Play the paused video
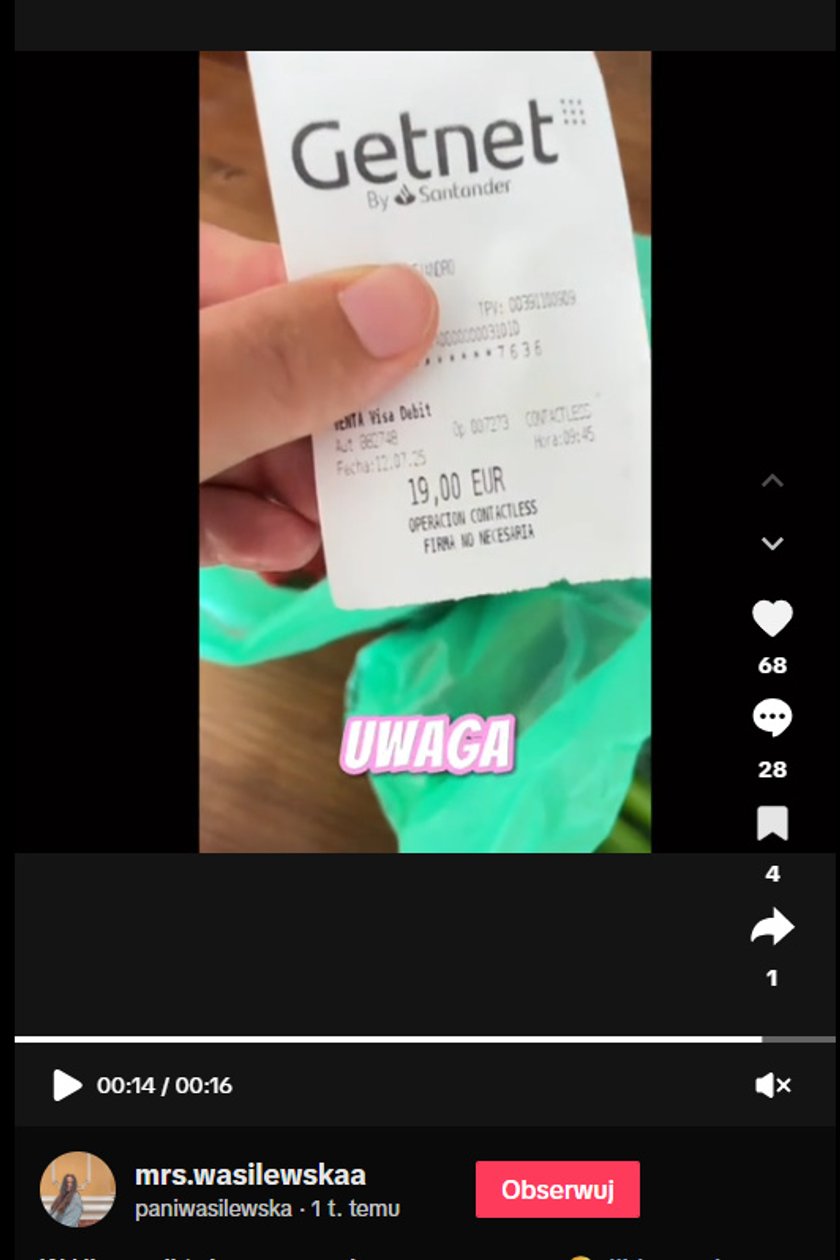 (x=67, y=1085)
